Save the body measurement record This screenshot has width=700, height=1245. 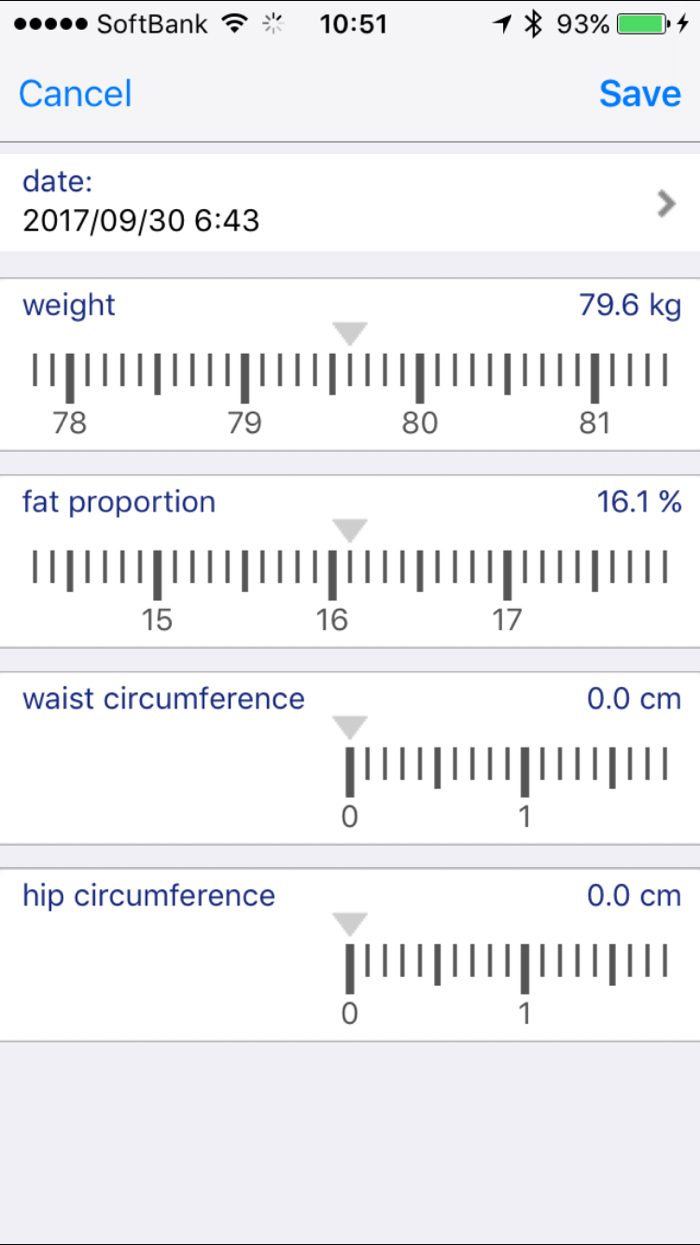(x=640, y=94)
